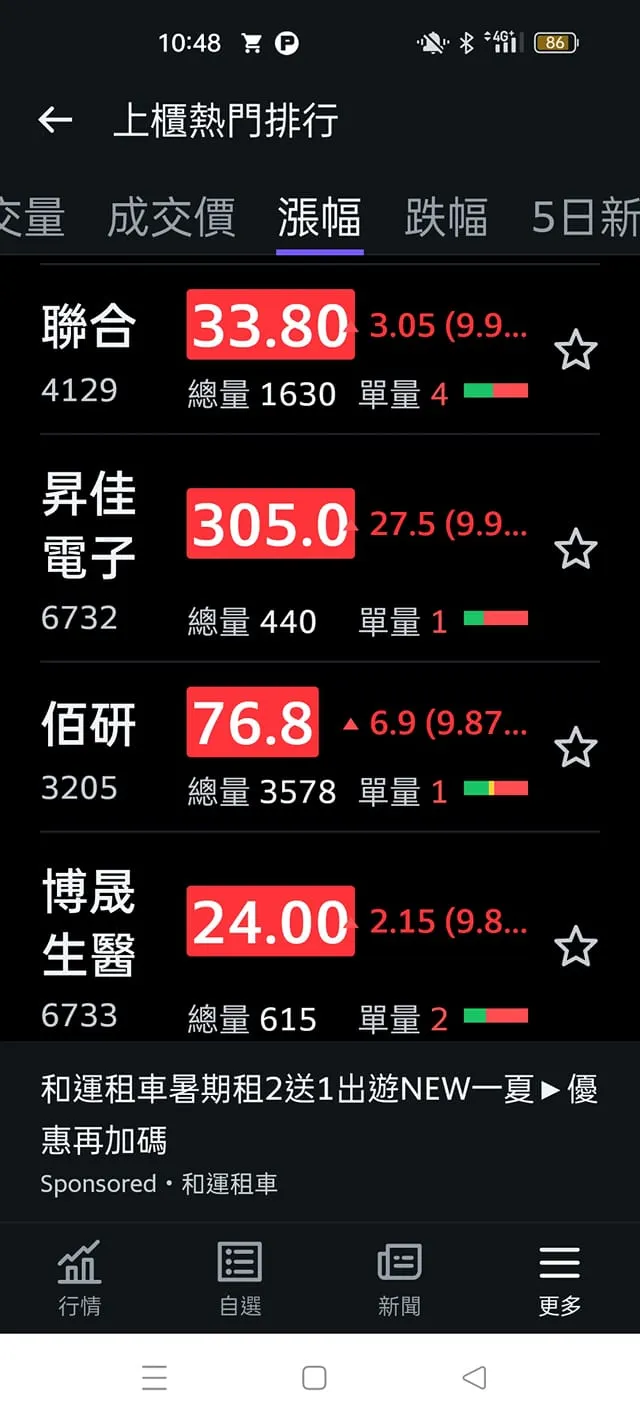Screen dimensions: 640x1422
Task: Tap the system home button
Action: [314, 1378]
